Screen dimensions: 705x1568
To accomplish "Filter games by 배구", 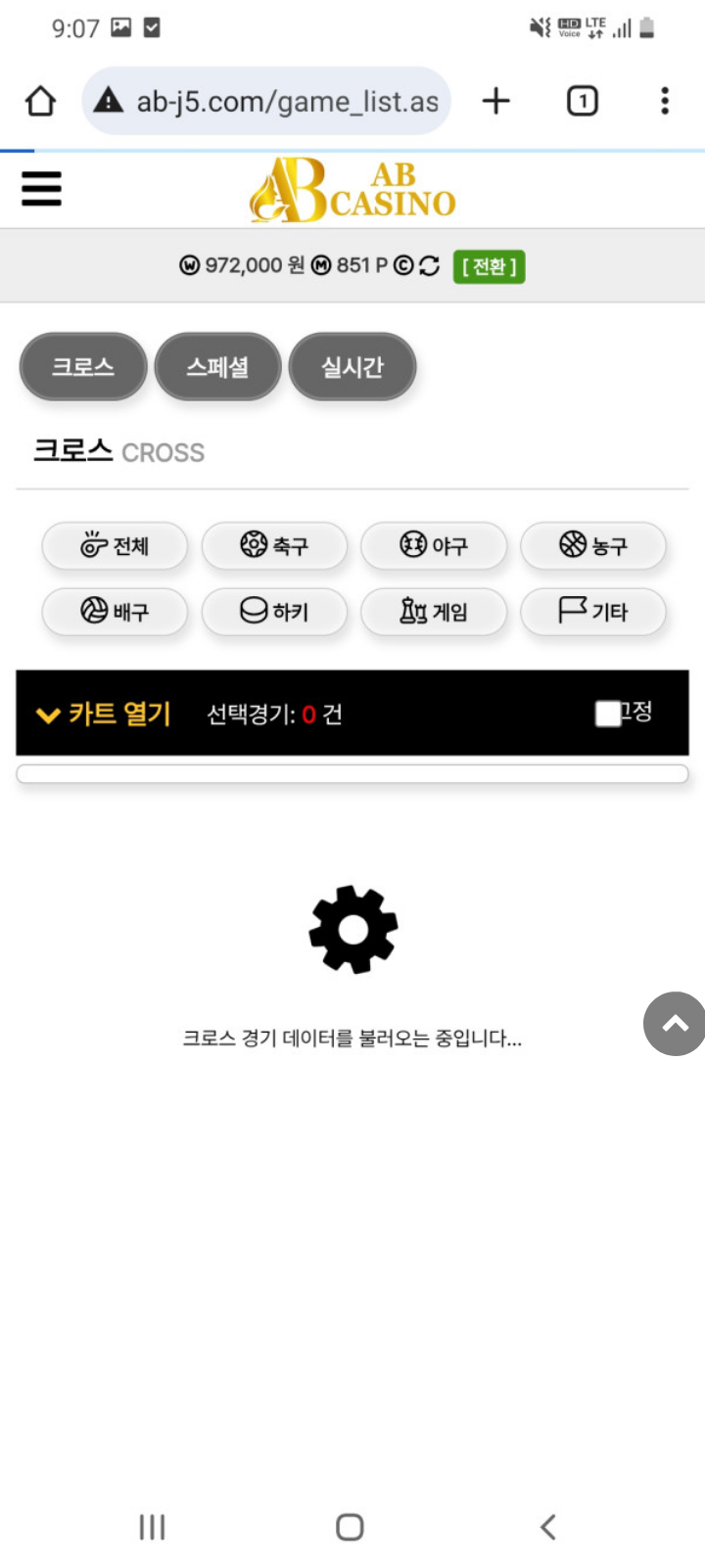I will (x=115, y=612).
